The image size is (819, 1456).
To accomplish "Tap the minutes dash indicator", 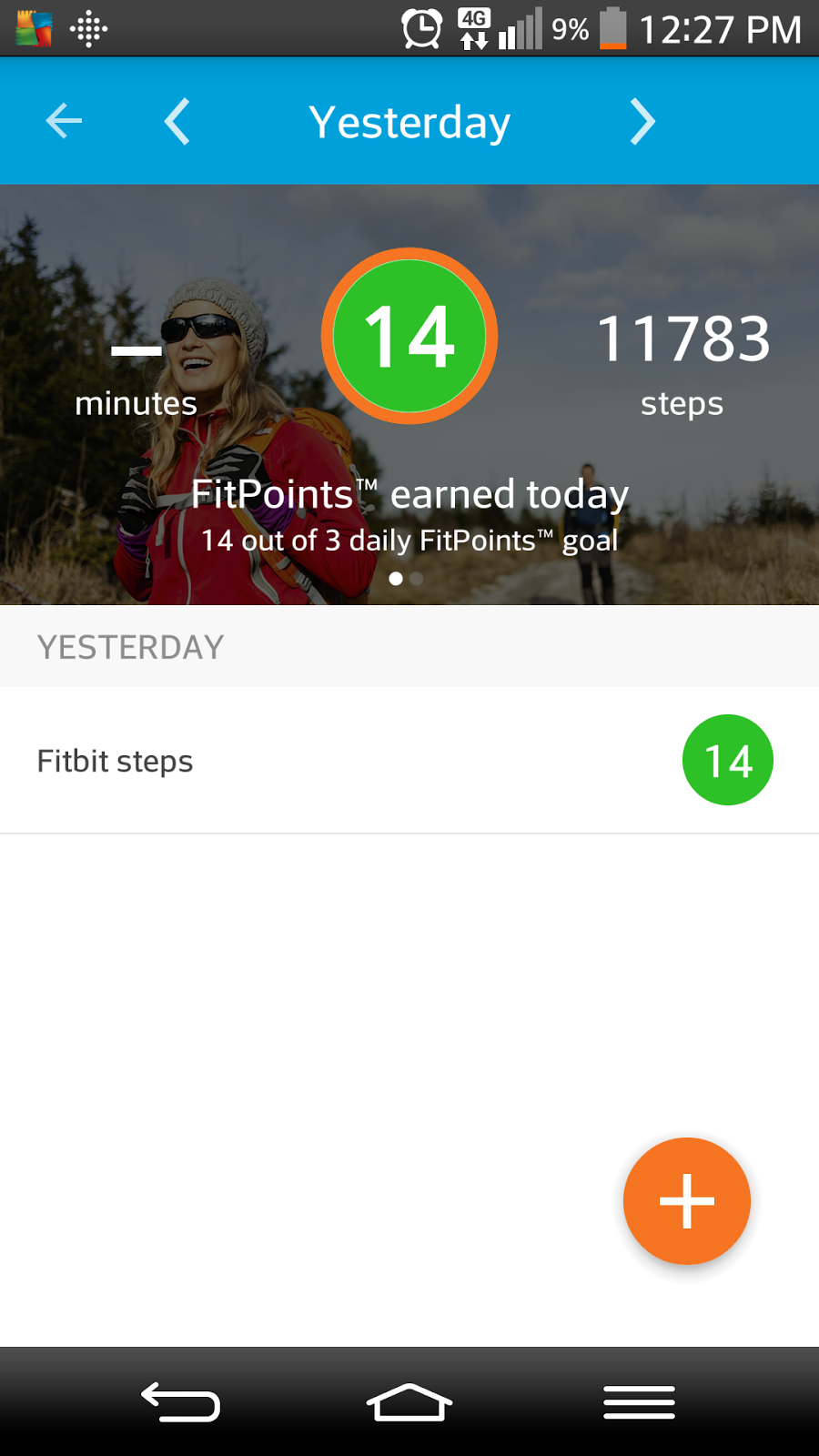I will (x=135, y=350).
